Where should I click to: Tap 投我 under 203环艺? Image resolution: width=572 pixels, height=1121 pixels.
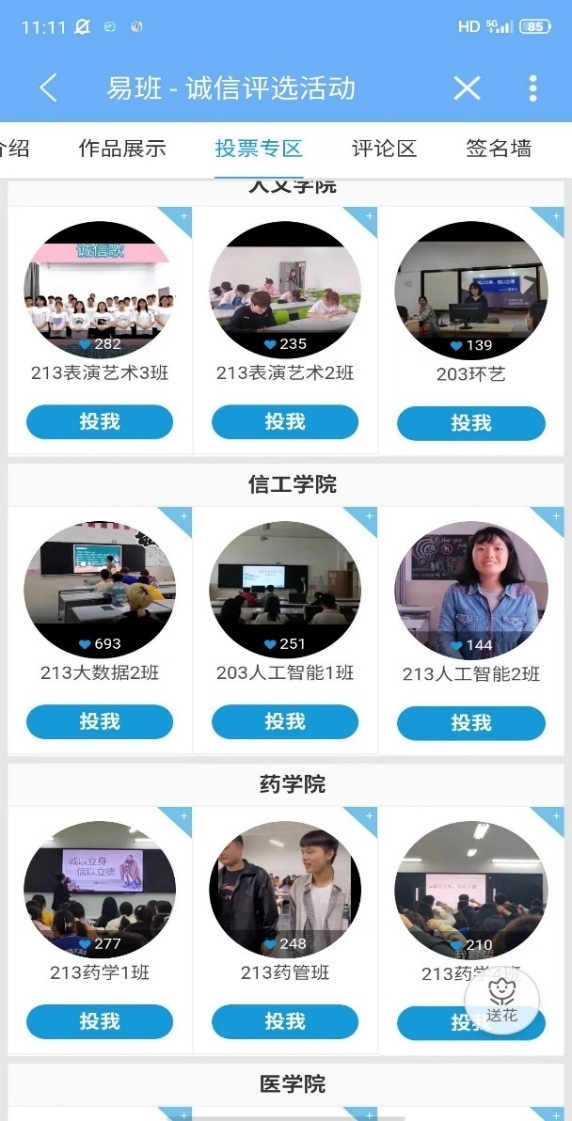click(471, 423)
